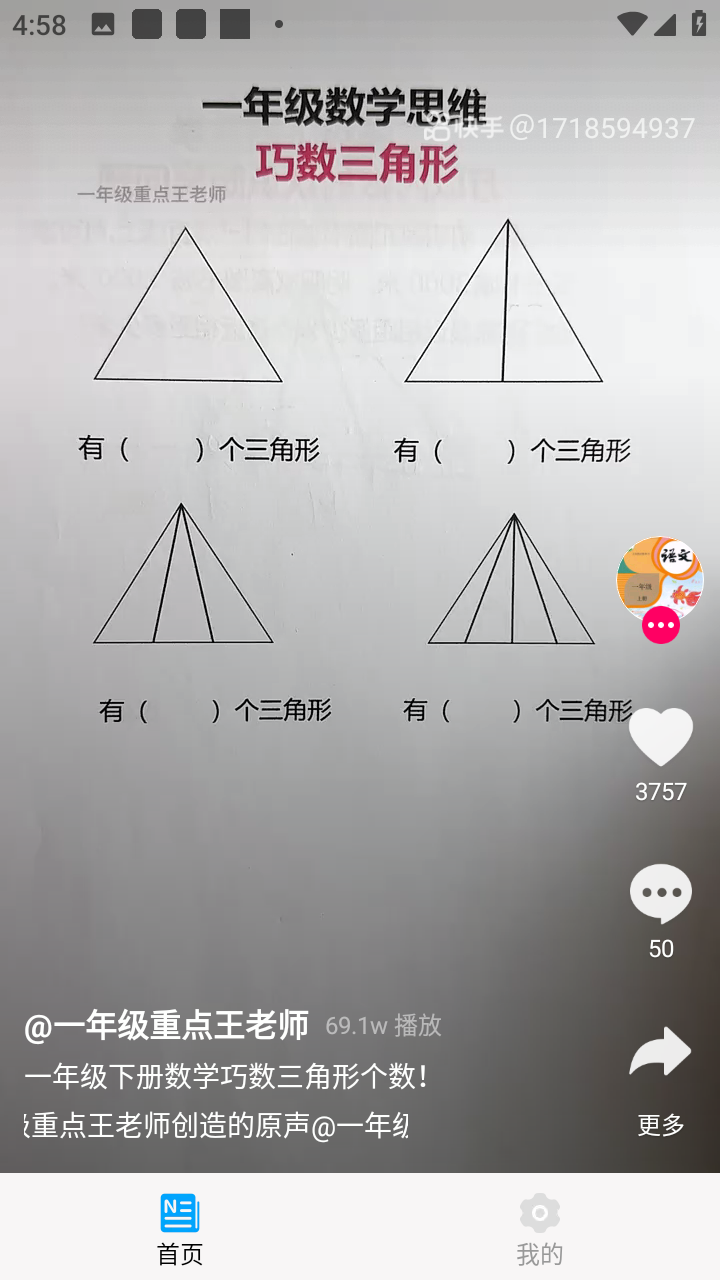Switch to the 首页 tab
This screenshot has height=1280, width=720.
(x=180, y=1228)
